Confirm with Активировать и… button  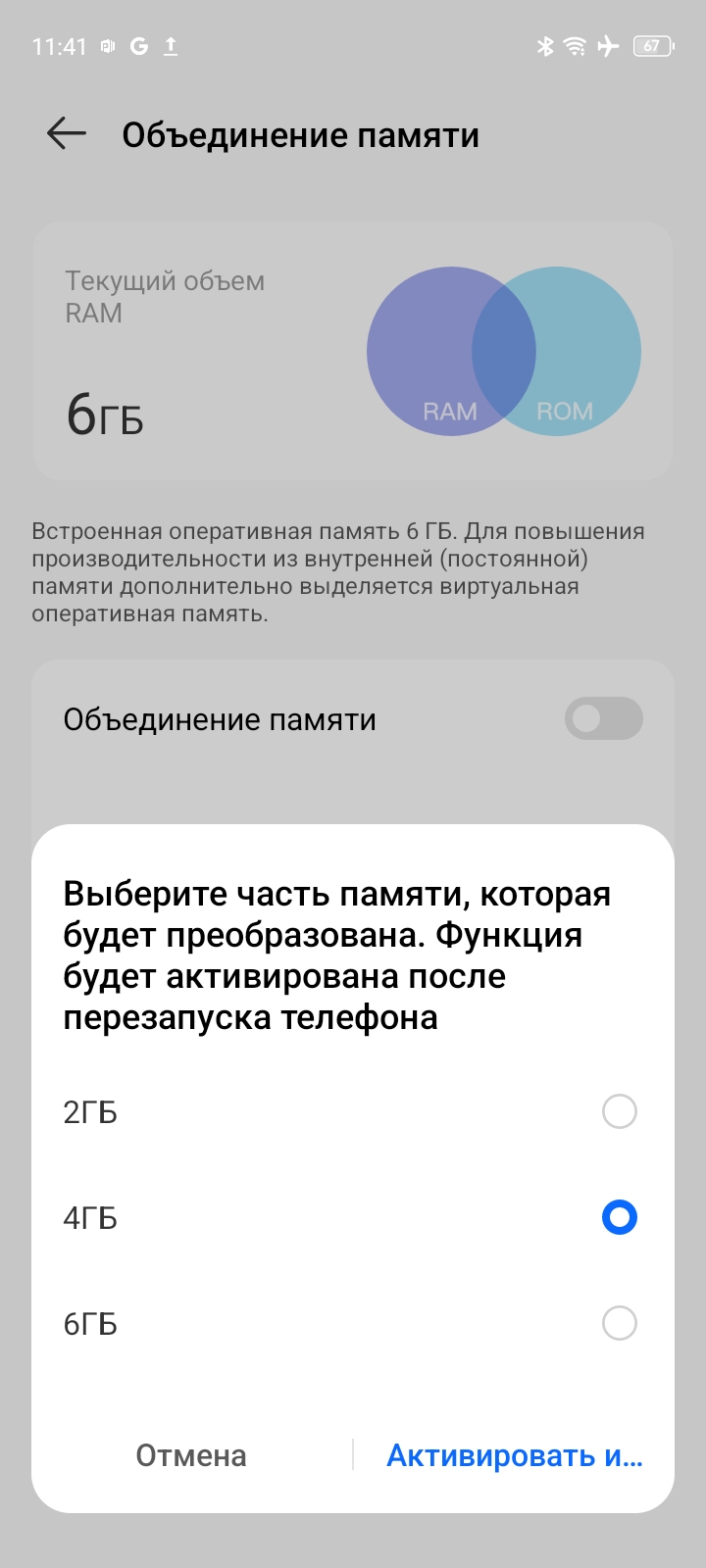(x=515, y=1455)
